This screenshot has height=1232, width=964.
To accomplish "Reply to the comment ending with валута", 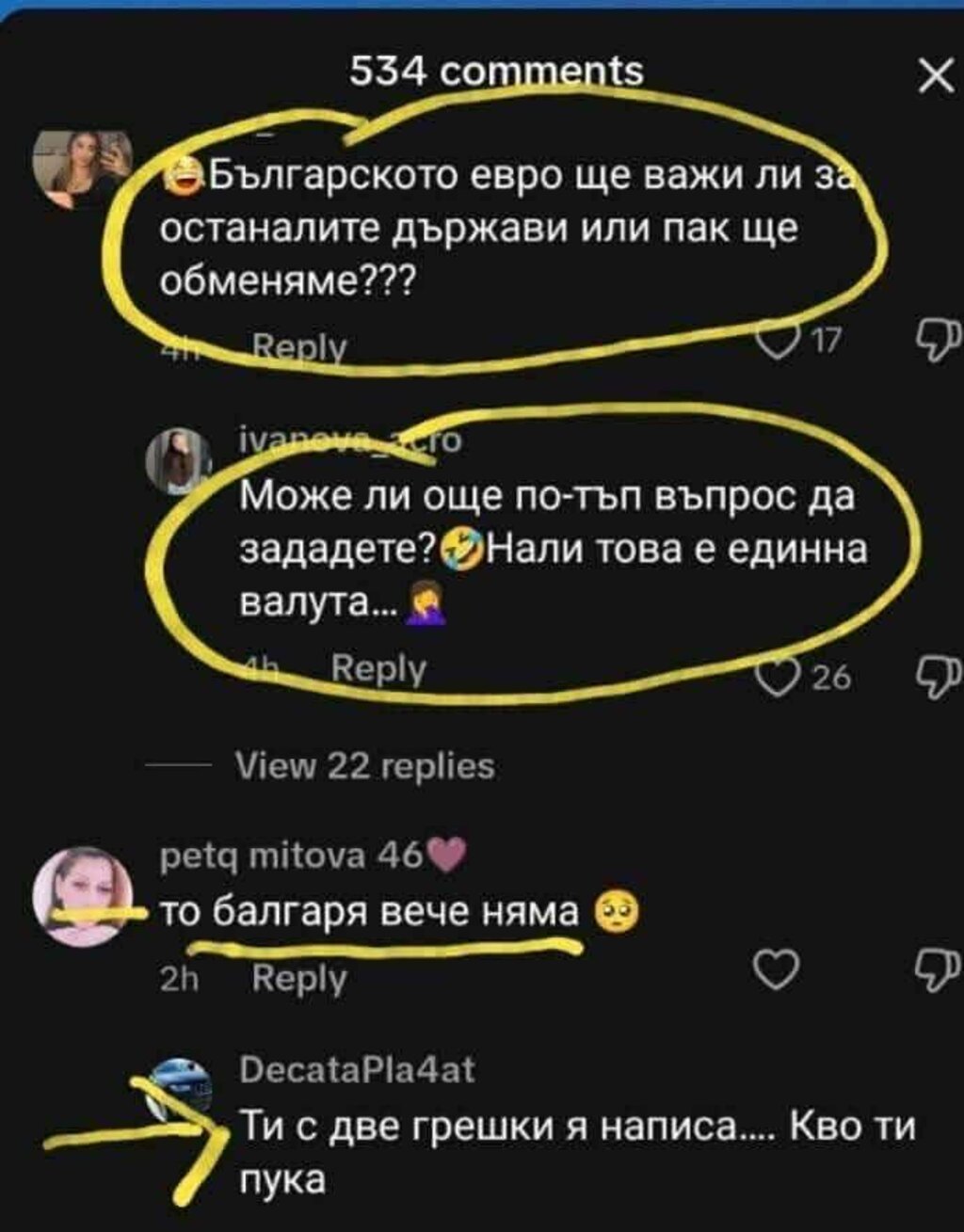I will tap(379, 669).
